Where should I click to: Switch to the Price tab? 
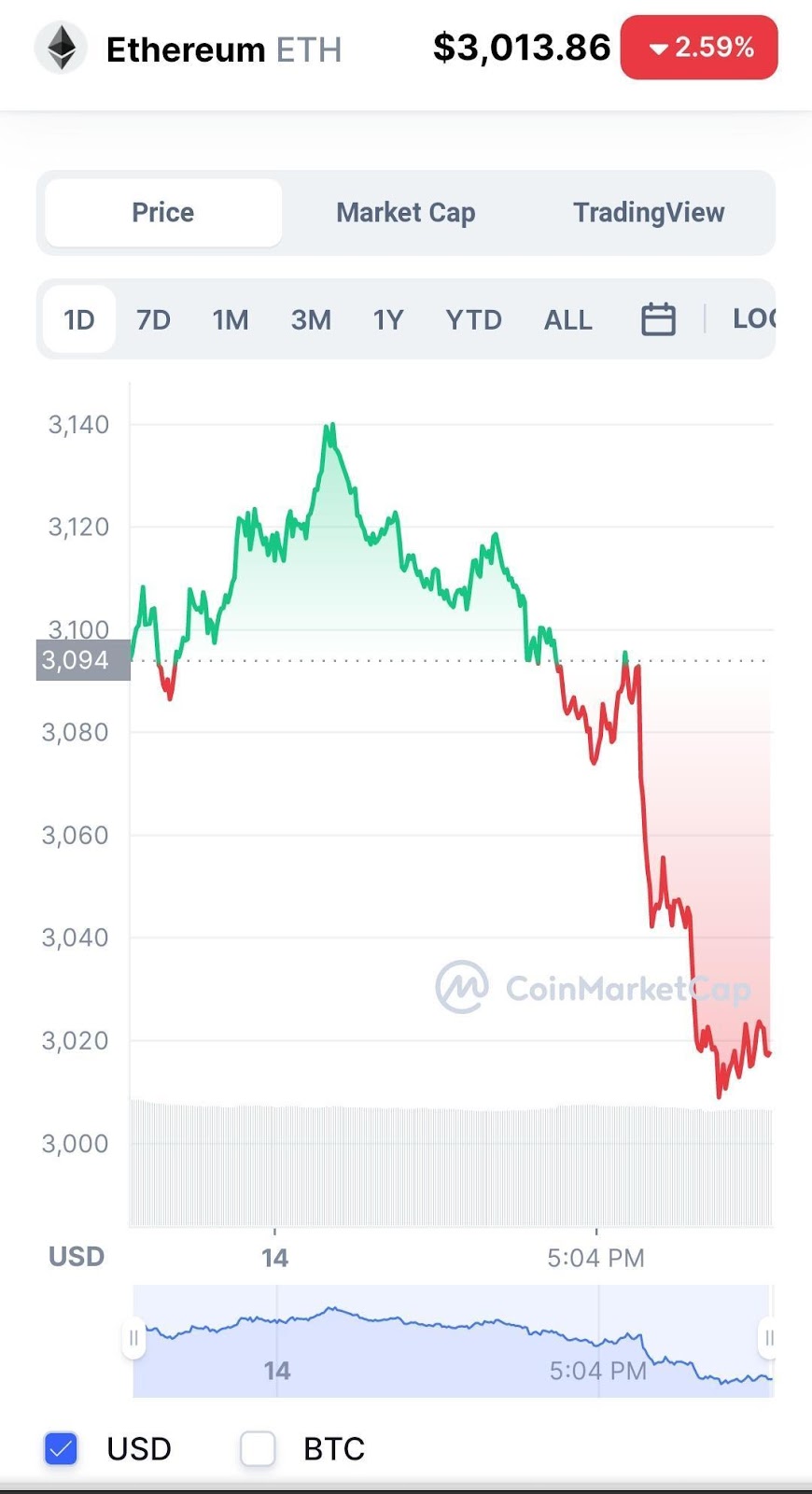(162, 213)
